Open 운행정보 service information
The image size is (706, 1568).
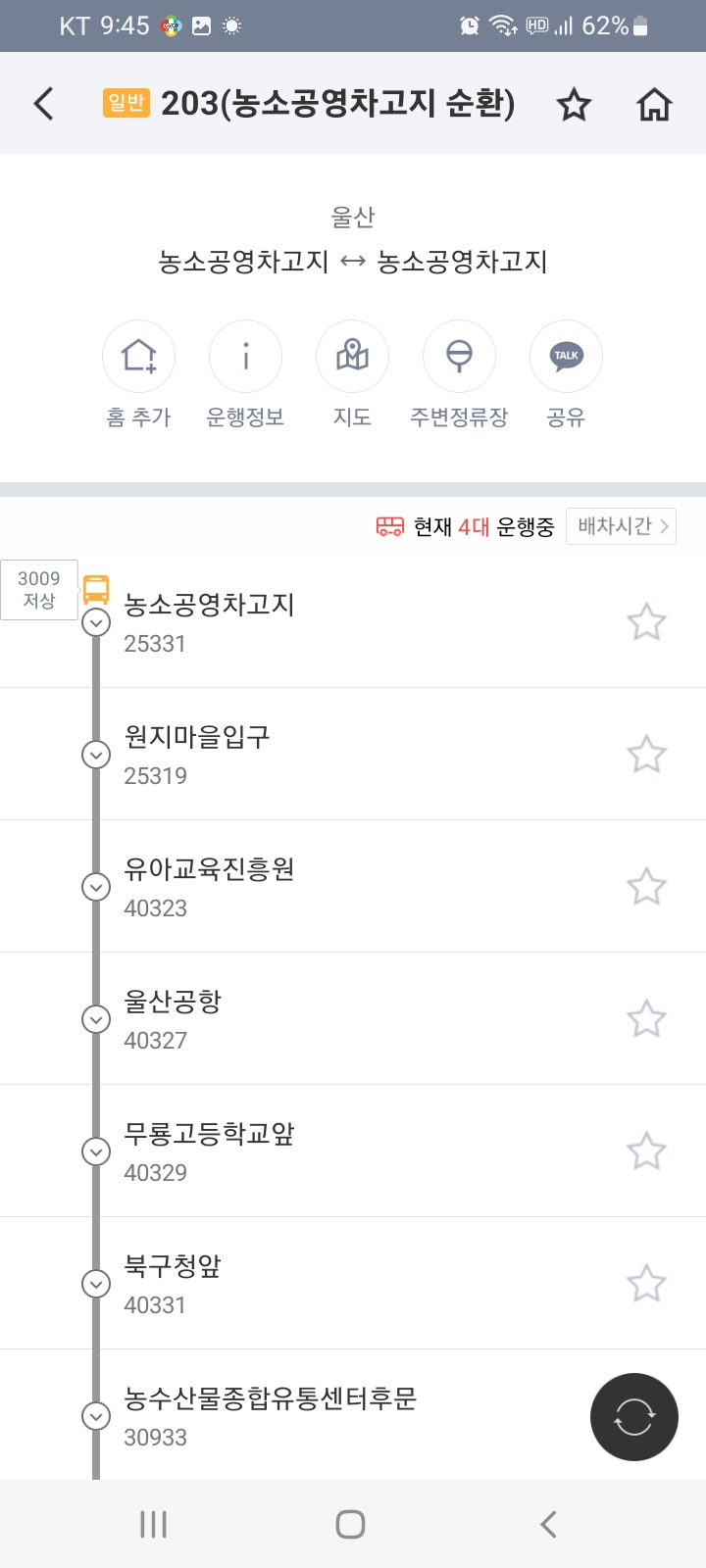245,374
